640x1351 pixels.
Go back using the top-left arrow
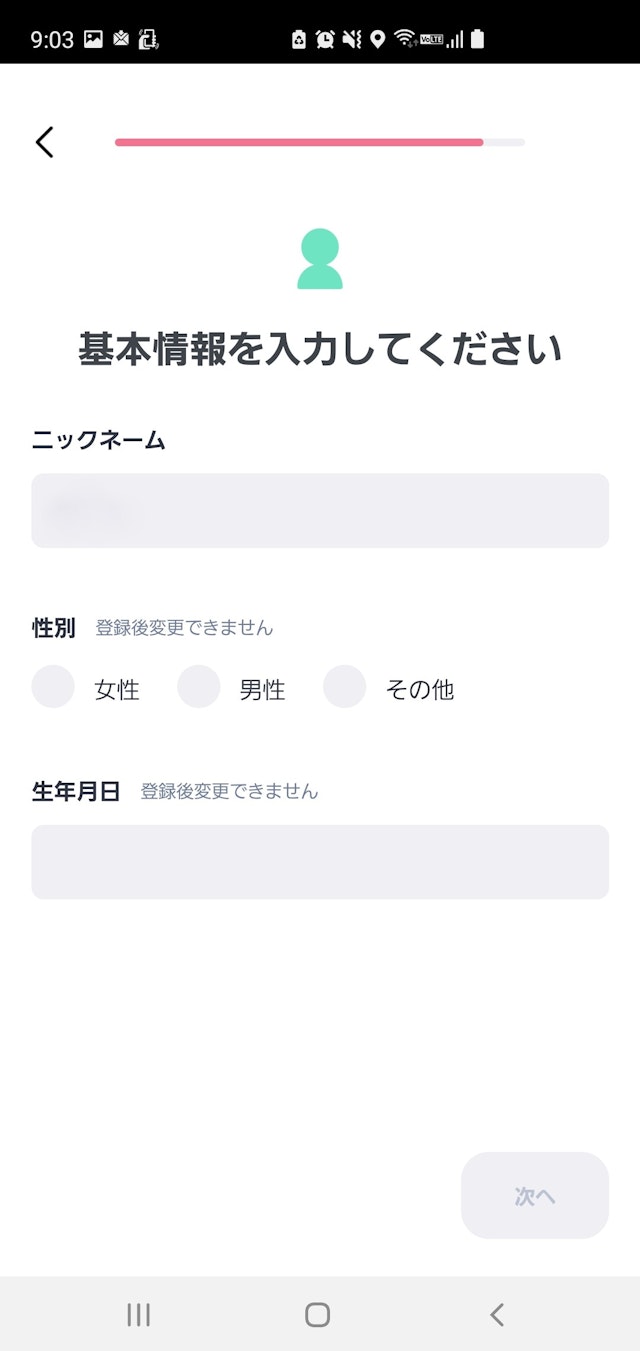[x=45, y=142]
